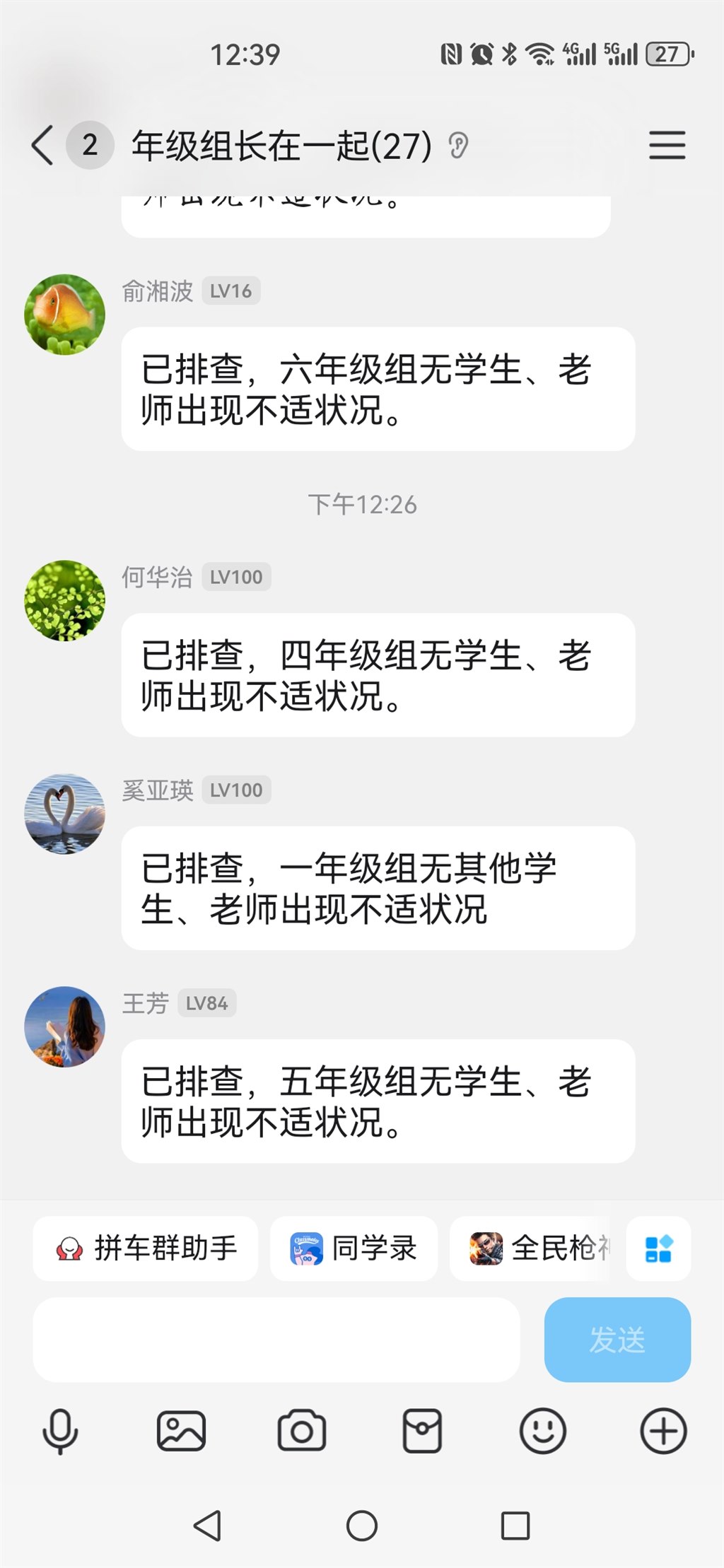Viewport: 724px width, 1568px height.
Task: Record a voice message
Action: (x=60, y=1431)
